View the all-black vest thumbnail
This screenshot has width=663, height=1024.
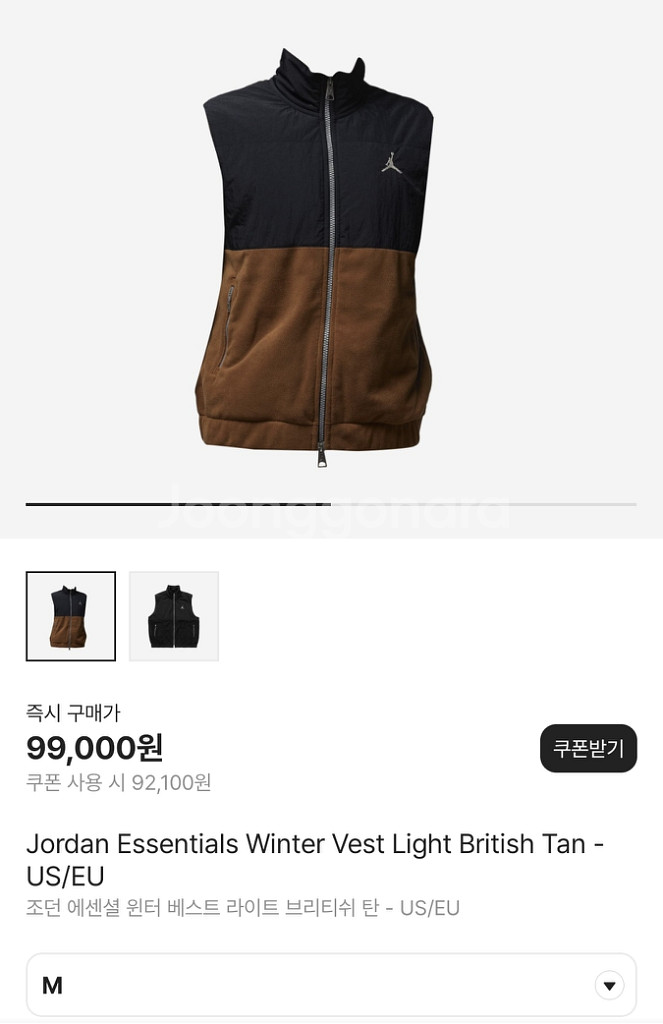coord(174,616)
